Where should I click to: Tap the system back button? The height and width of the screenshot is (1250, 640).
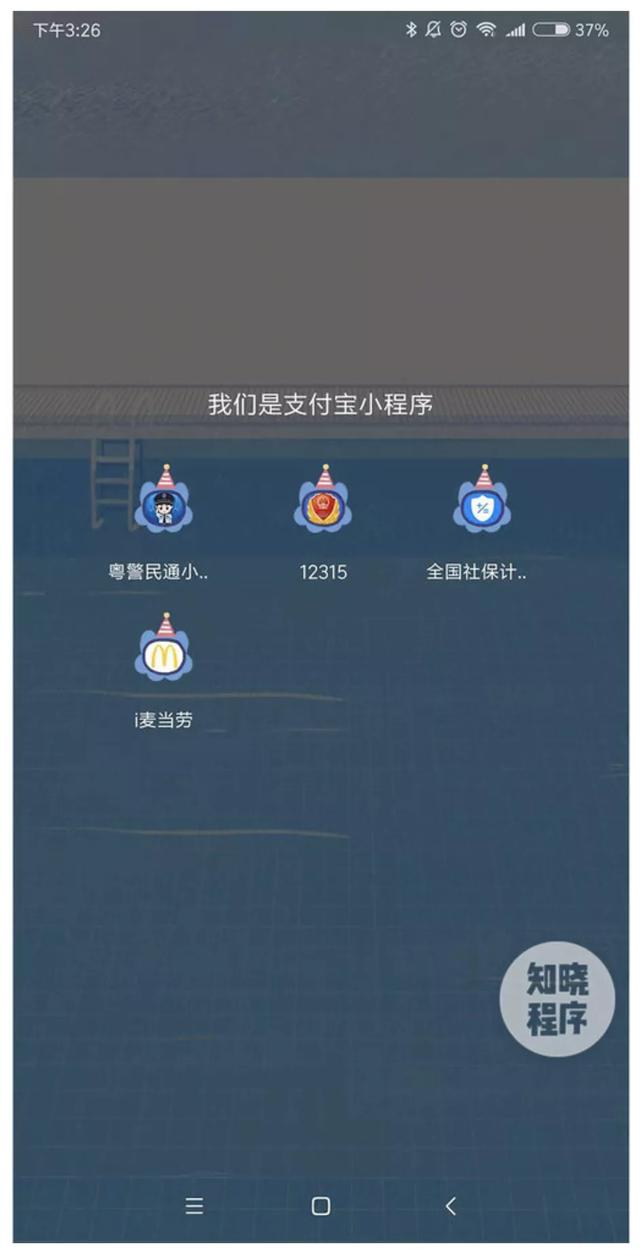tap(450, 1206)
